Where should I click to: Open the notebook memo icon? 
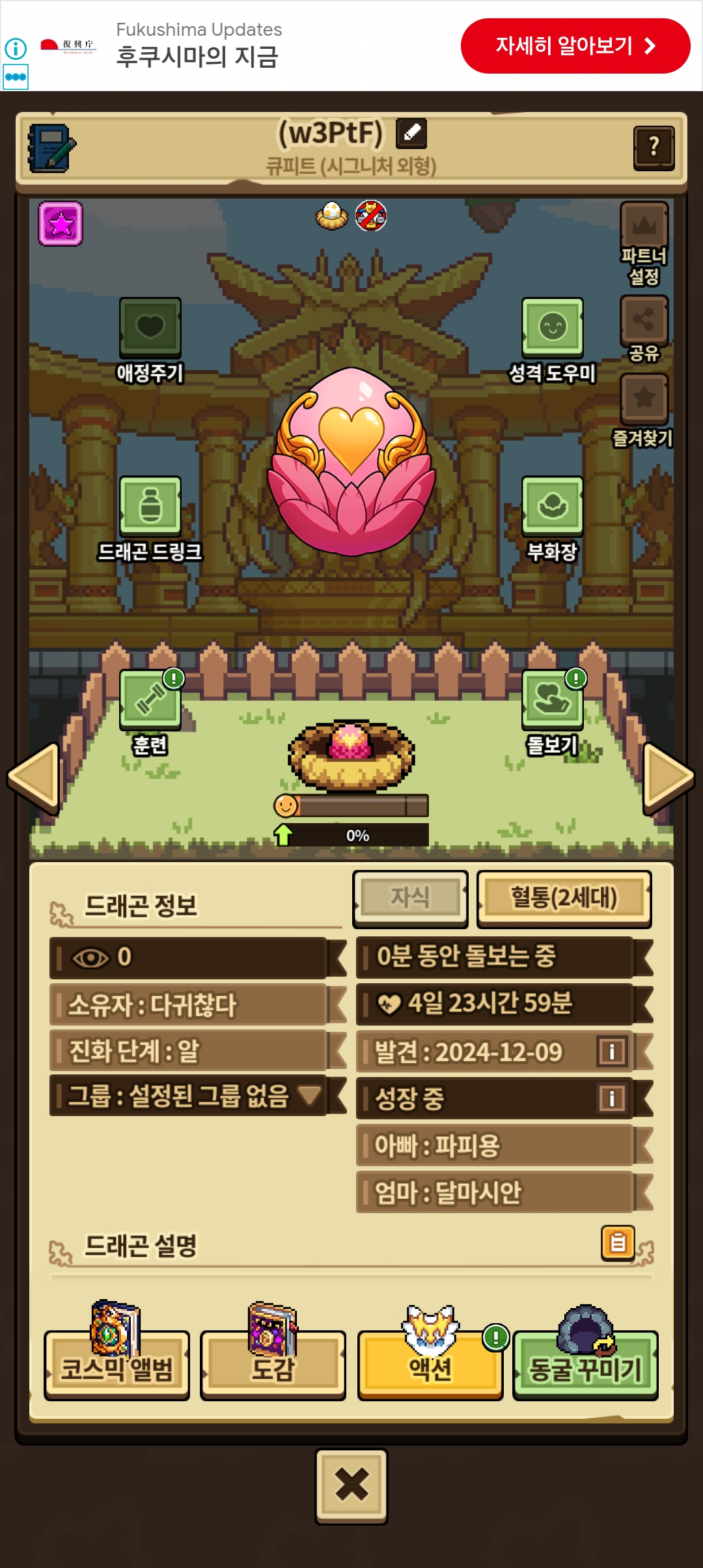click(x=51, y=148)
